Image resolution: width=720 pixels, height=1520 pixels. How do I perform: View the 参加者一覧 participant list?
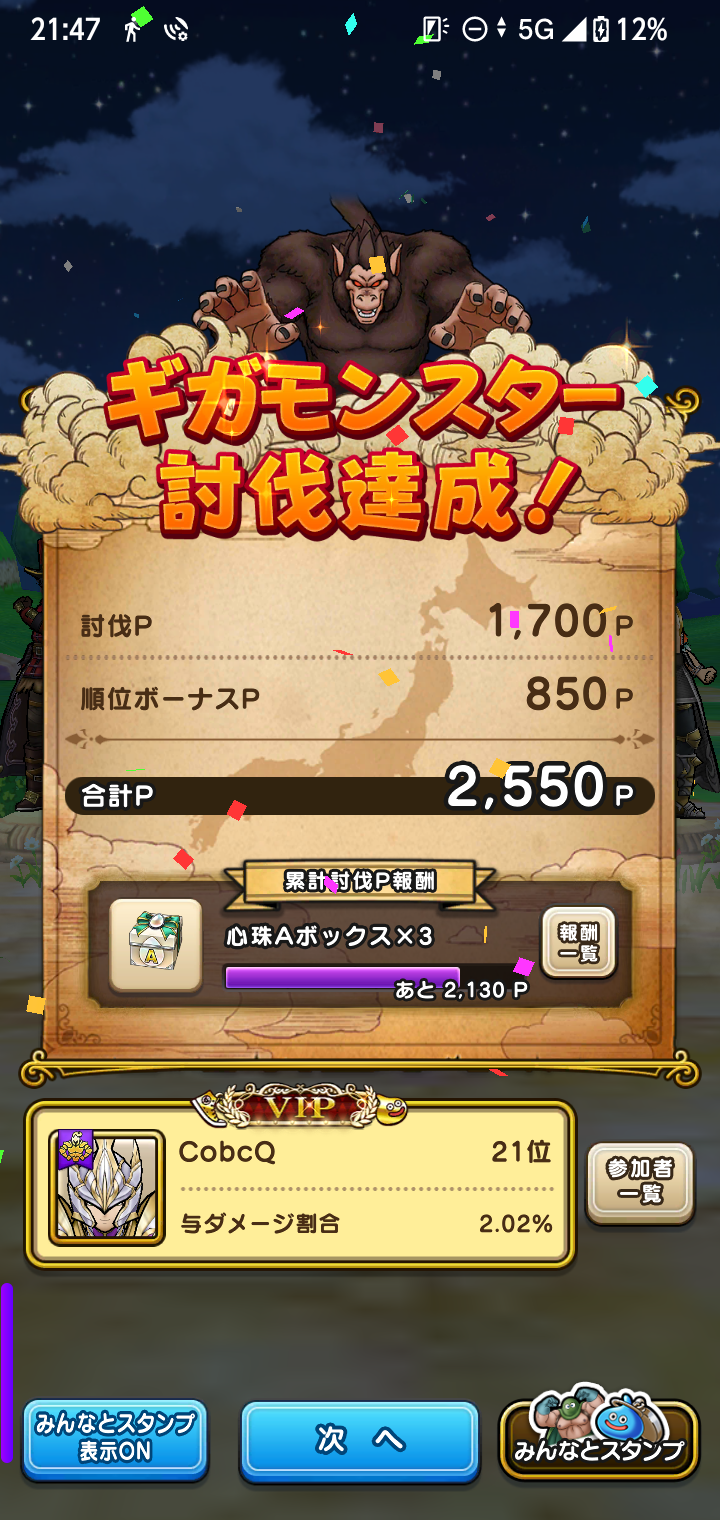[639, 1183]
